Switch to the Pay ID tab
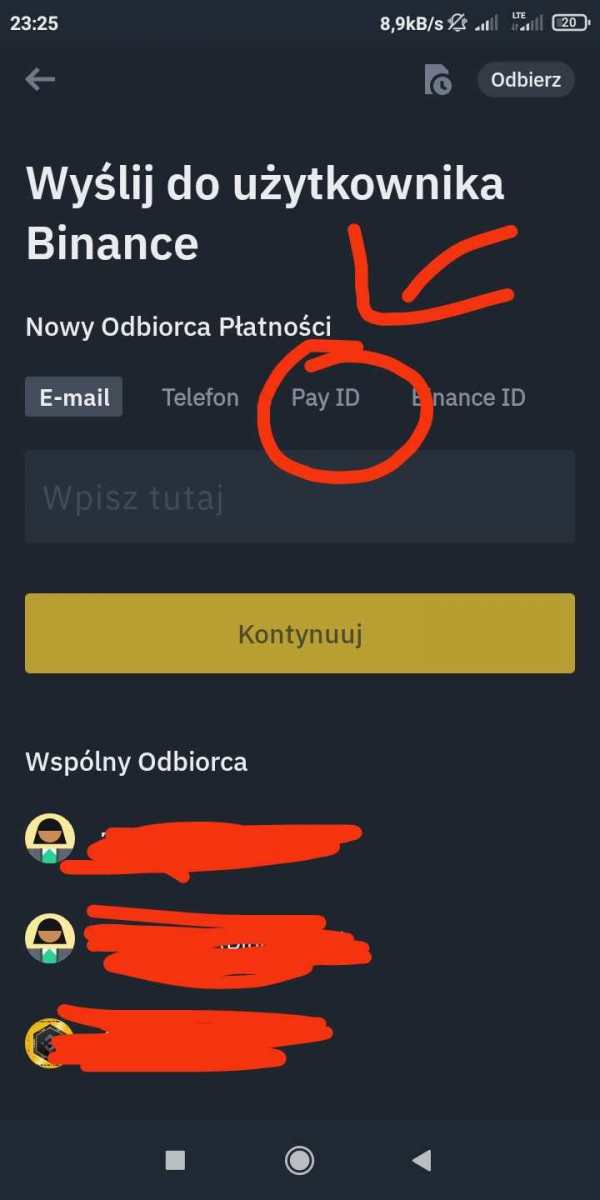 pyautogui.click(x=325, y=397)
